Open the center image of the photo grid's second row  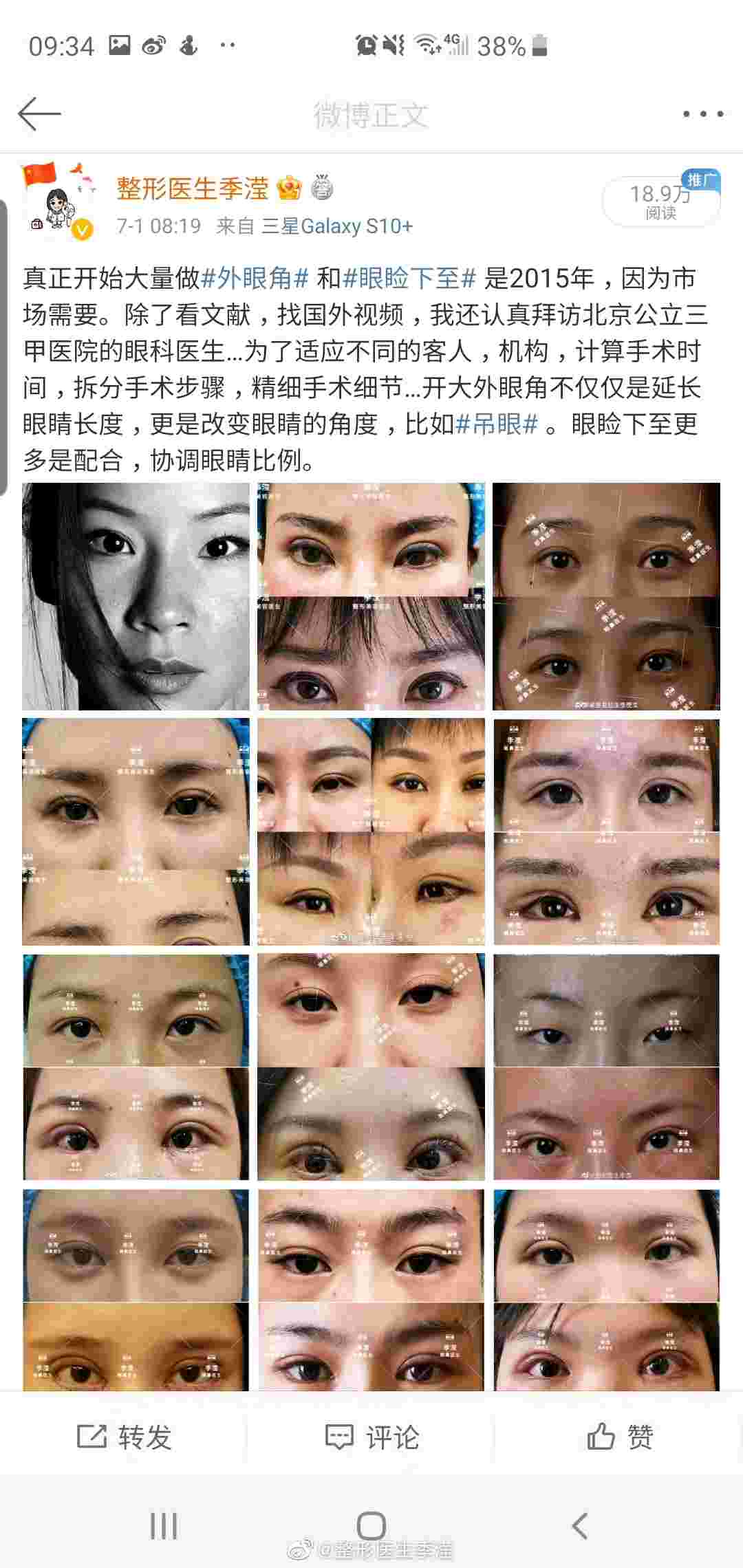371,831
